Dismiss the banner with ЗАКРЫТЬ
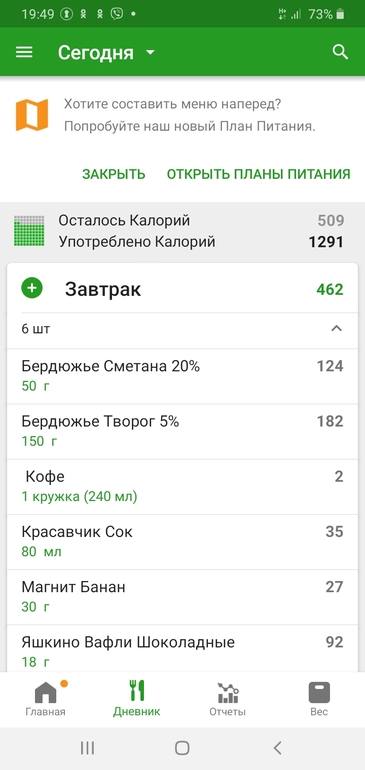This screenshot has height=770, width=365. tap(113, 174)
